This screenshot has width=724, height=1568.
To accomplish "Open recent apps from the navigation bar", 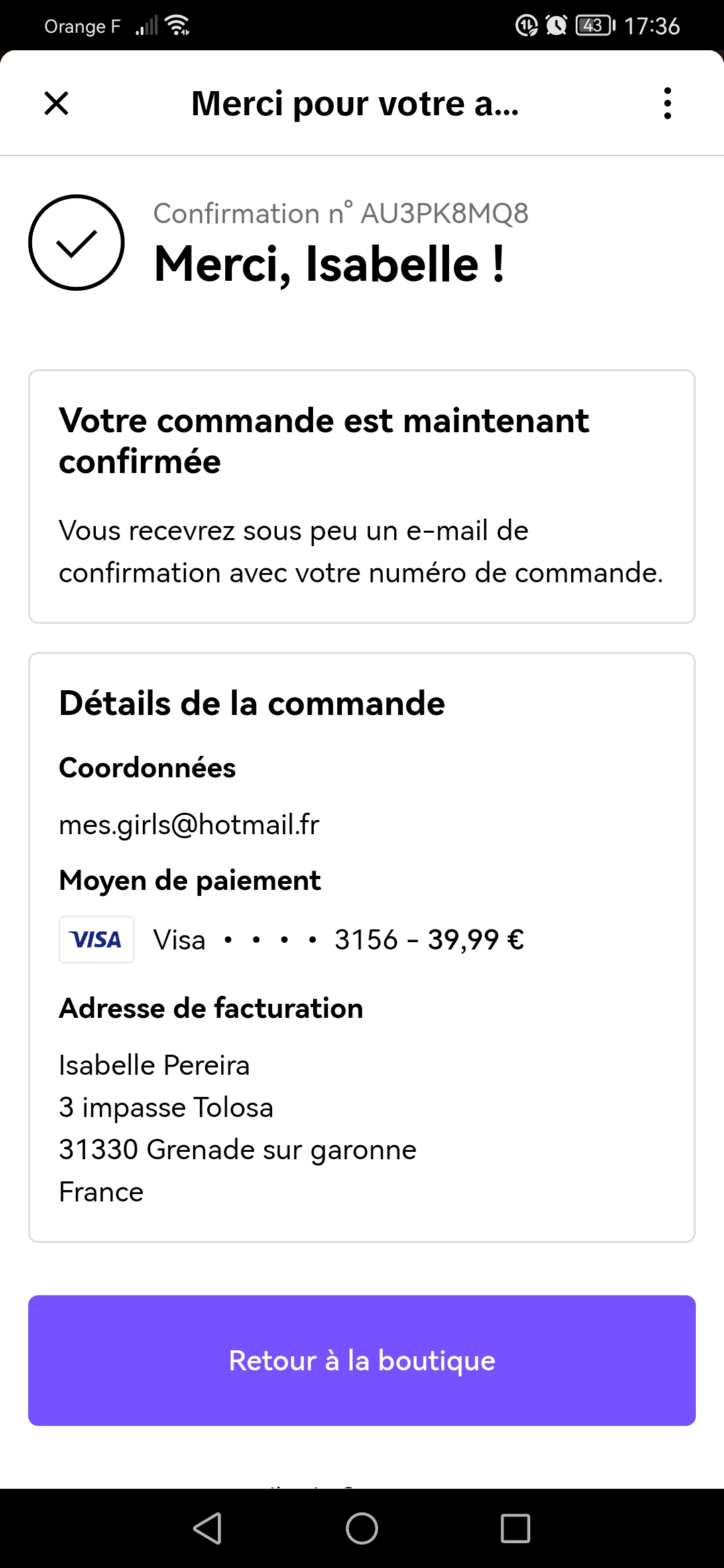I will tap(516, 1528).
